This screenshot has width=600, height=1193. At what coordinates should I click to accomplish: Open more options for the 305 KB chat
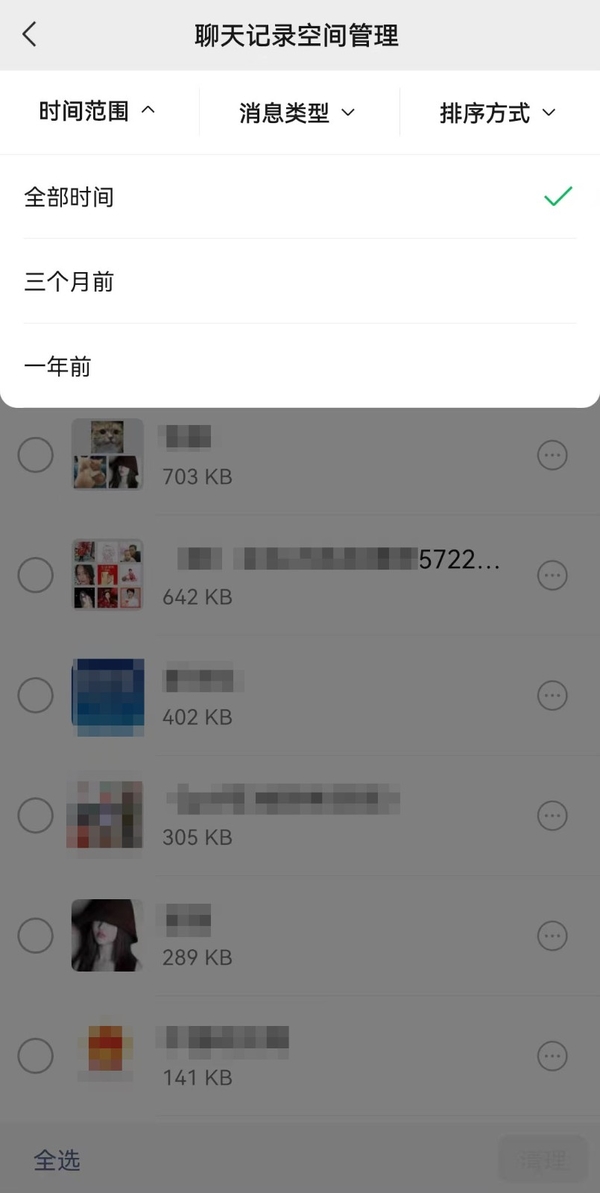pyautogui.click(x=552, y=816)
